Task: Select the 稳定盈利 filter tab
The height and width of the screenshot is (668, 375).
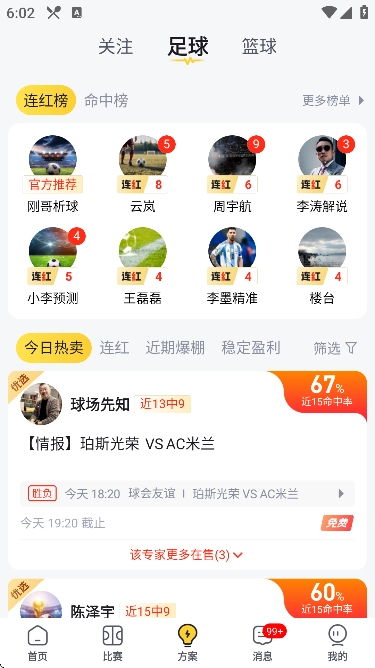Action: [251, 348]
